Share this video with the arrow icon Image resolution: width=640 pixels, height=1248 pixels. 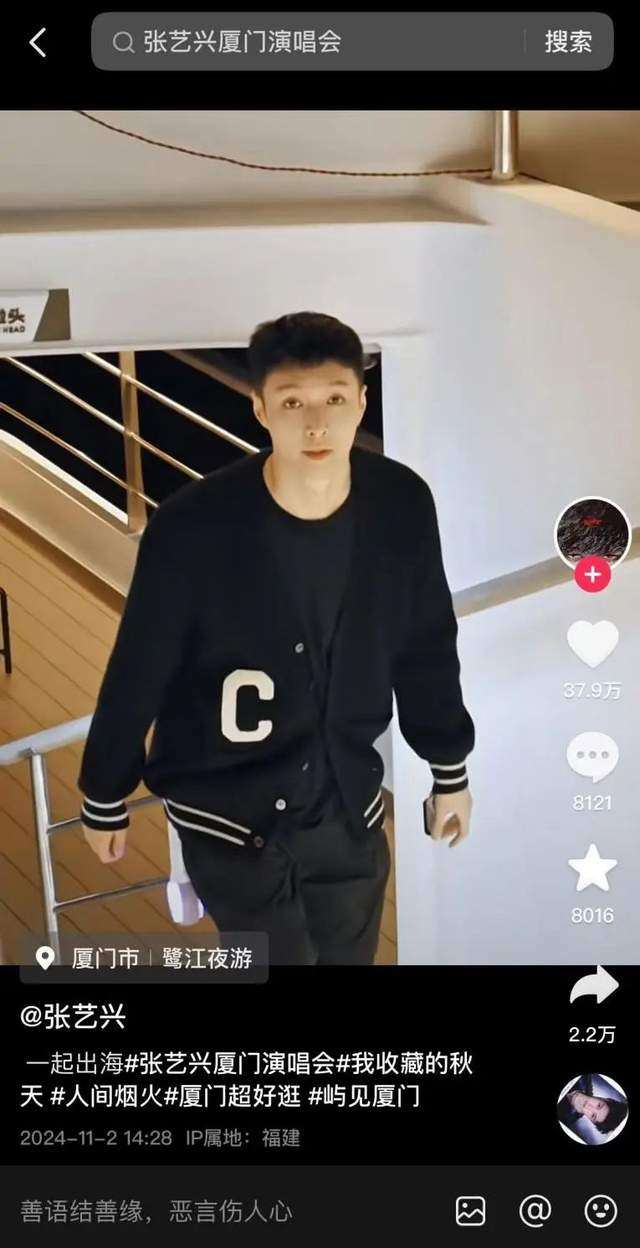(x=592, y=987)
